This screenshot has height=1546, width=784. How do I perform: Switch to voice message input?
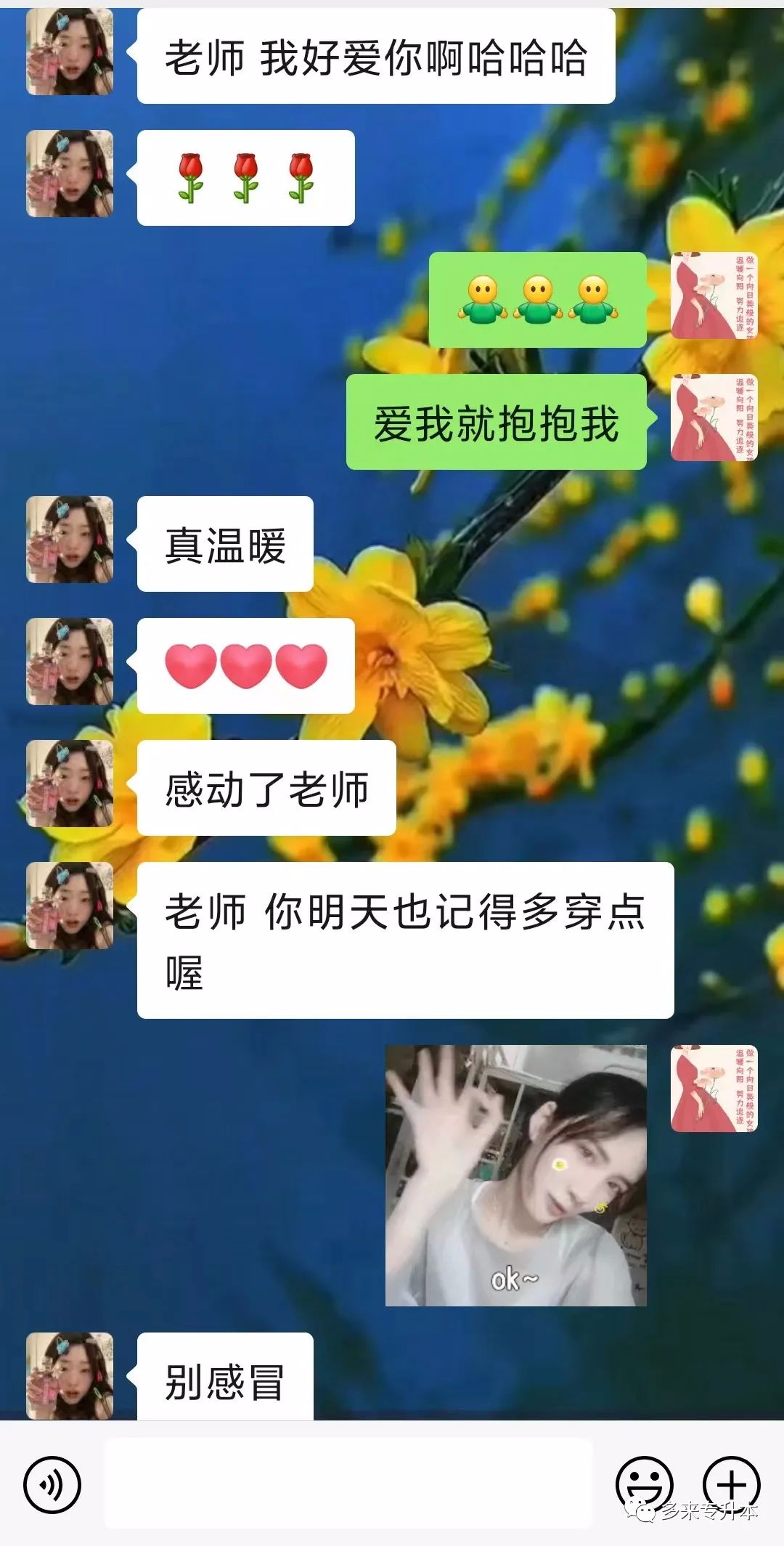pos(52,1484)
